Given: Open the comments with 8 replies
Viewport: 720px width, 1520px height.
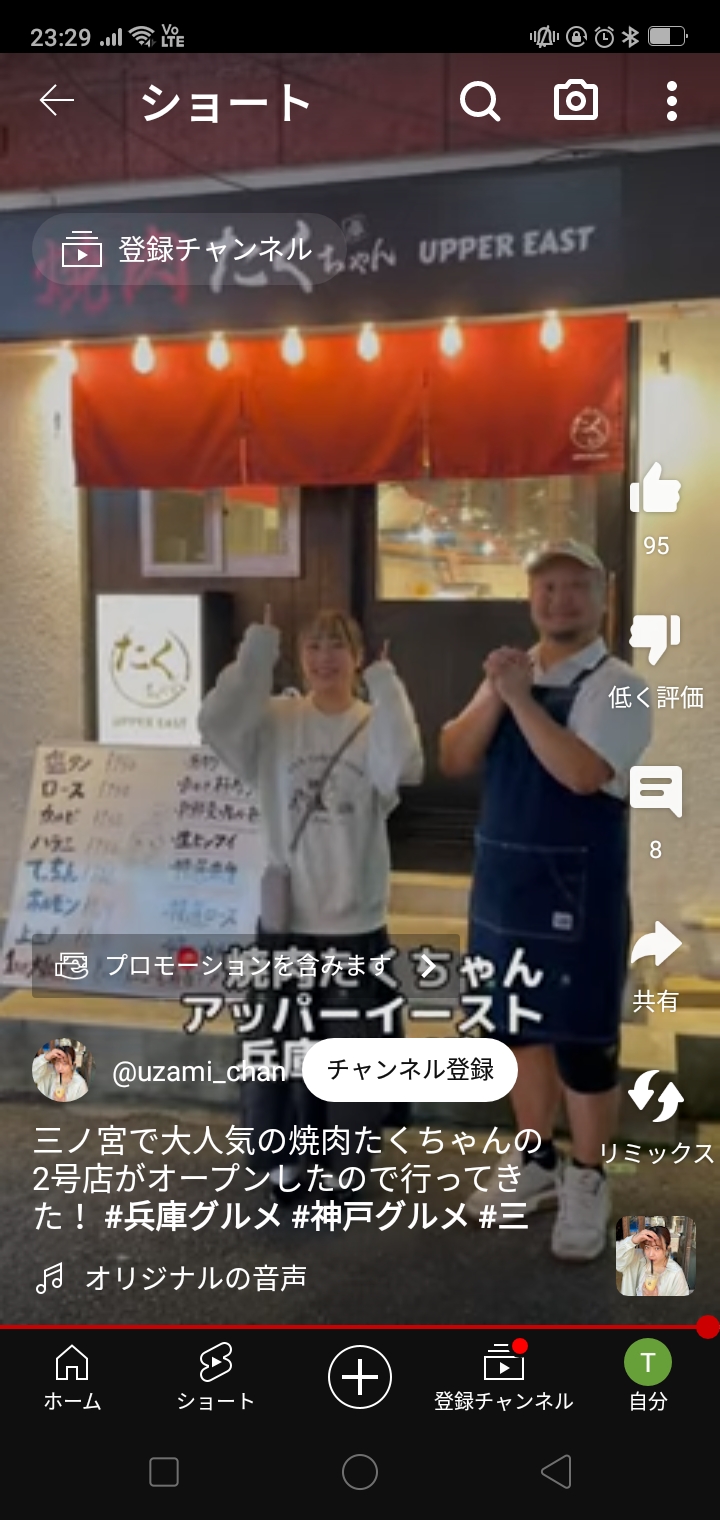Looking at the screenshot, I should pos(655,792).
